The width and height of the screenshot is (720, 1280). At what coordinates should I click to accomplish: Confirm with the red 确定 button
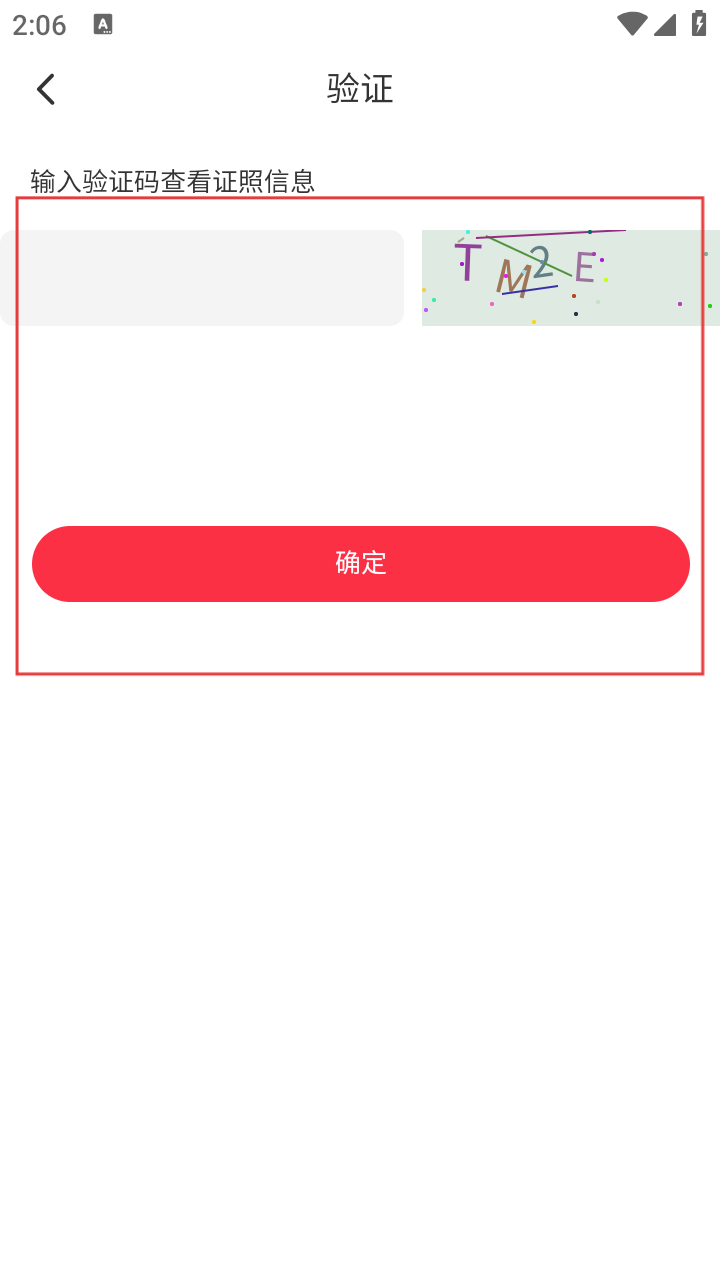click(360, 564)
